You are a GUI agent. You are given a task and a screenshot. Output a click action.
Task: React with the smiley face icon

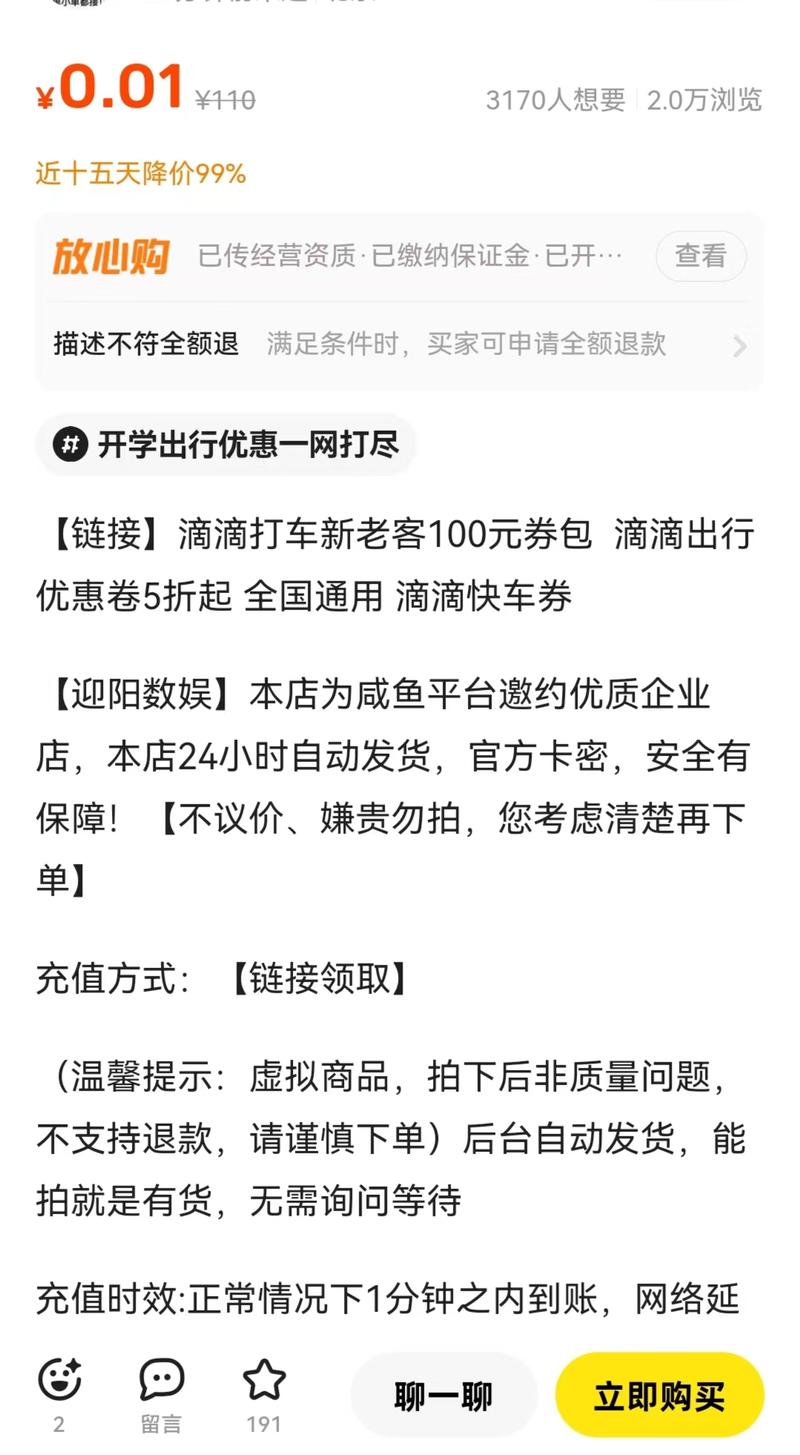59,1381
